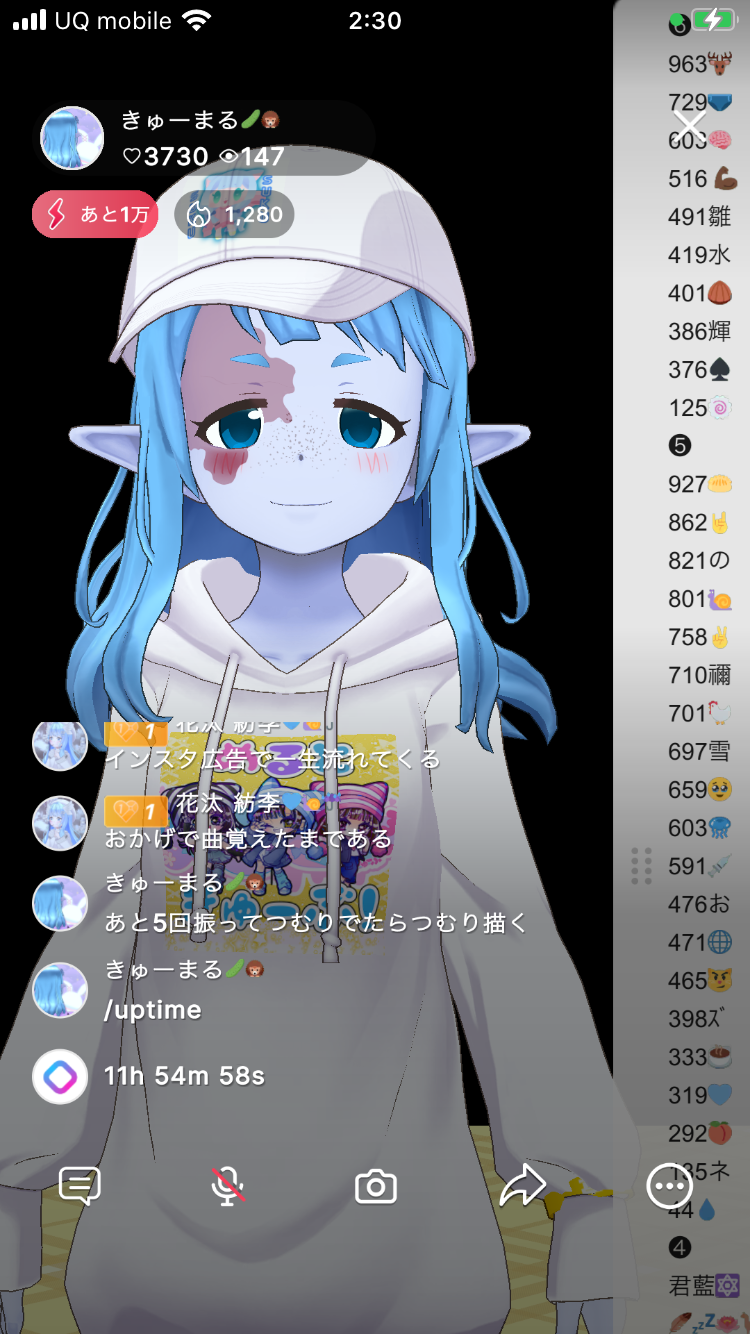Open the avatar beside the /uptime comment

pyautogui.click(x=60, y=990)
